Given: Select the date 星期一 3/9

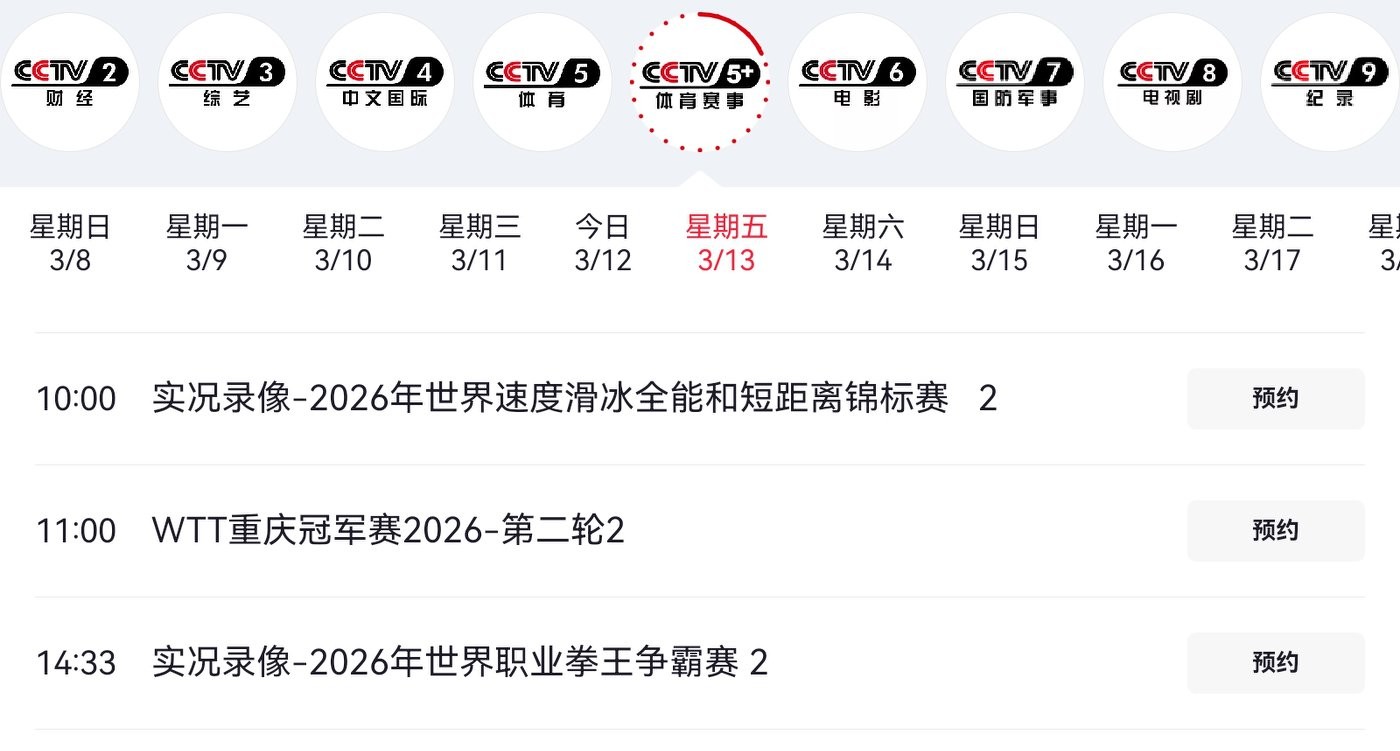Looking at the screenshot, I should click(x=207, y=243).
